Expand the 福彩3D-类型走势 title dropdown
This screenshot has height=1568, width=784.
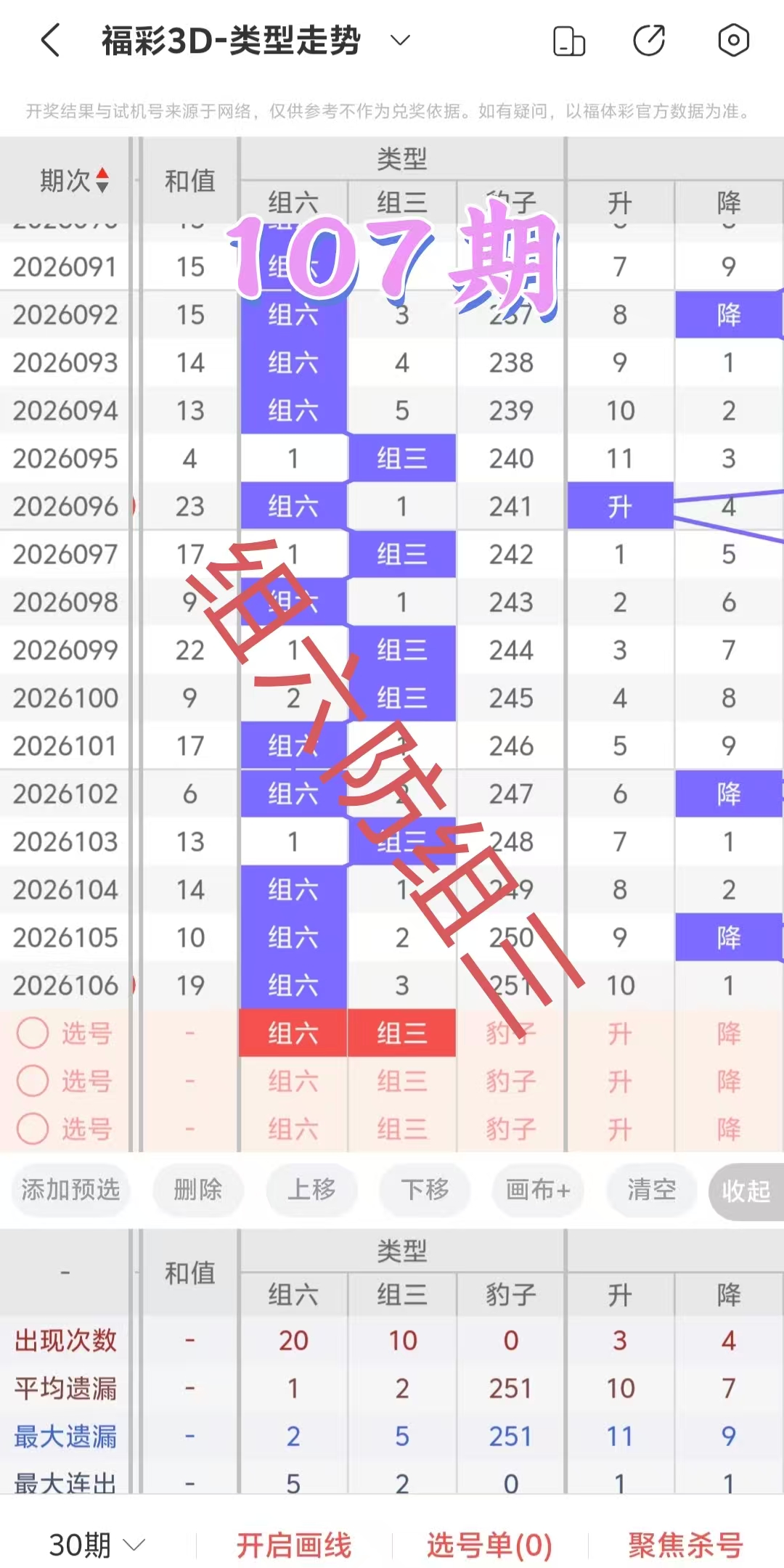(x=400, y=40)
